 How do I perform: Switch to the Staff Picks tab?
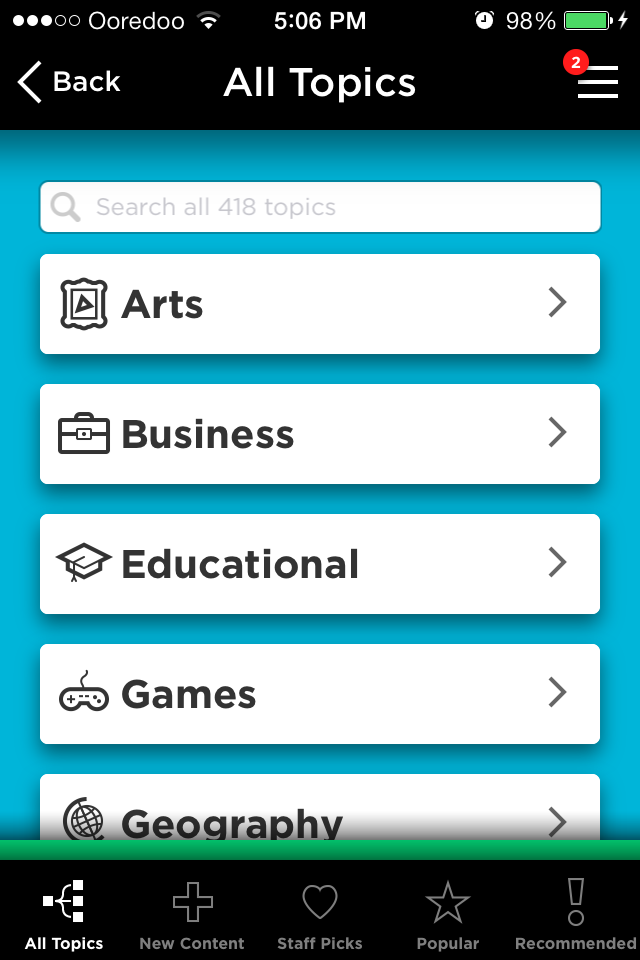tap(320, 915)
